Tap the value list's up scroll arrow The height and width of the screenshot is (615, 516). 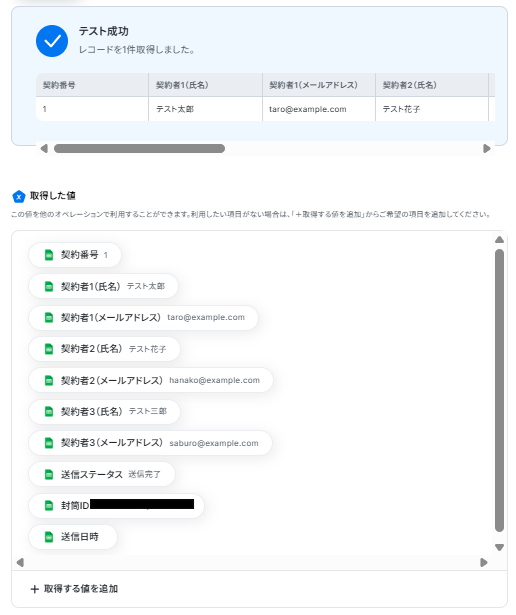(499, 239)
